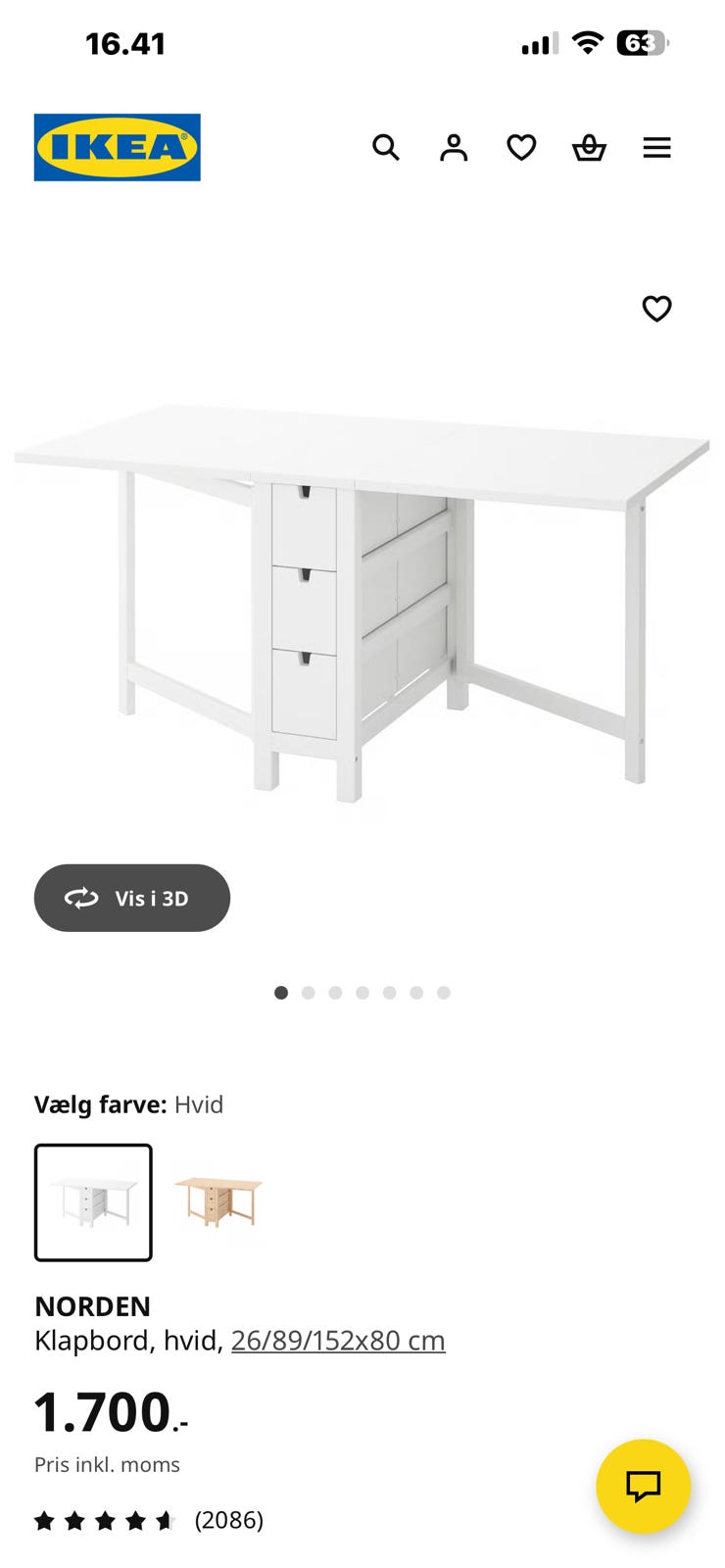Select the birch wood color option
Viewport: 725px width, 1568px height.
click(x=217, y=1201)
